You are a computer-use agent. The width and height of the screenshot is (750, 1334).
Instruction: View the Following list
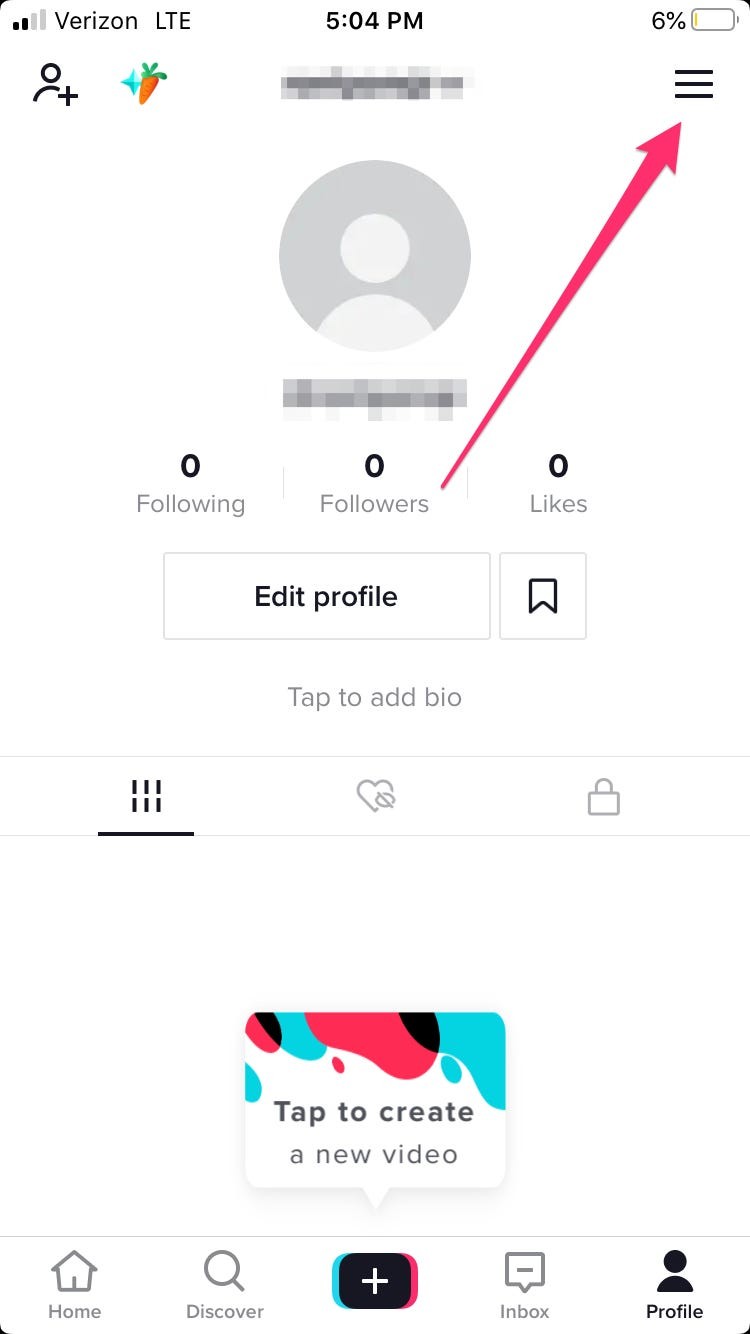tap(190, 483)
